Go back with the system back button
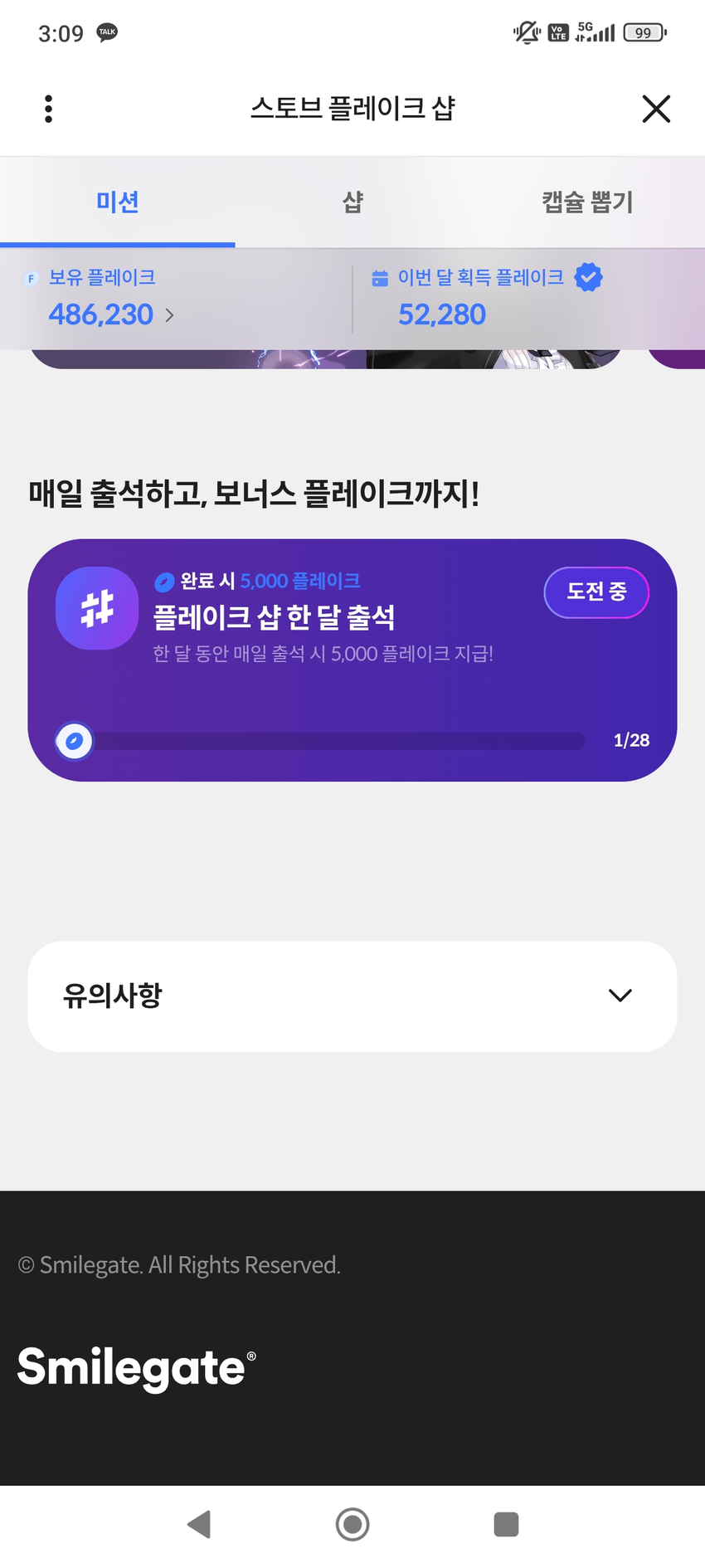Image resolution: width=705 pixels, height=1568 pixels. 199,1524
